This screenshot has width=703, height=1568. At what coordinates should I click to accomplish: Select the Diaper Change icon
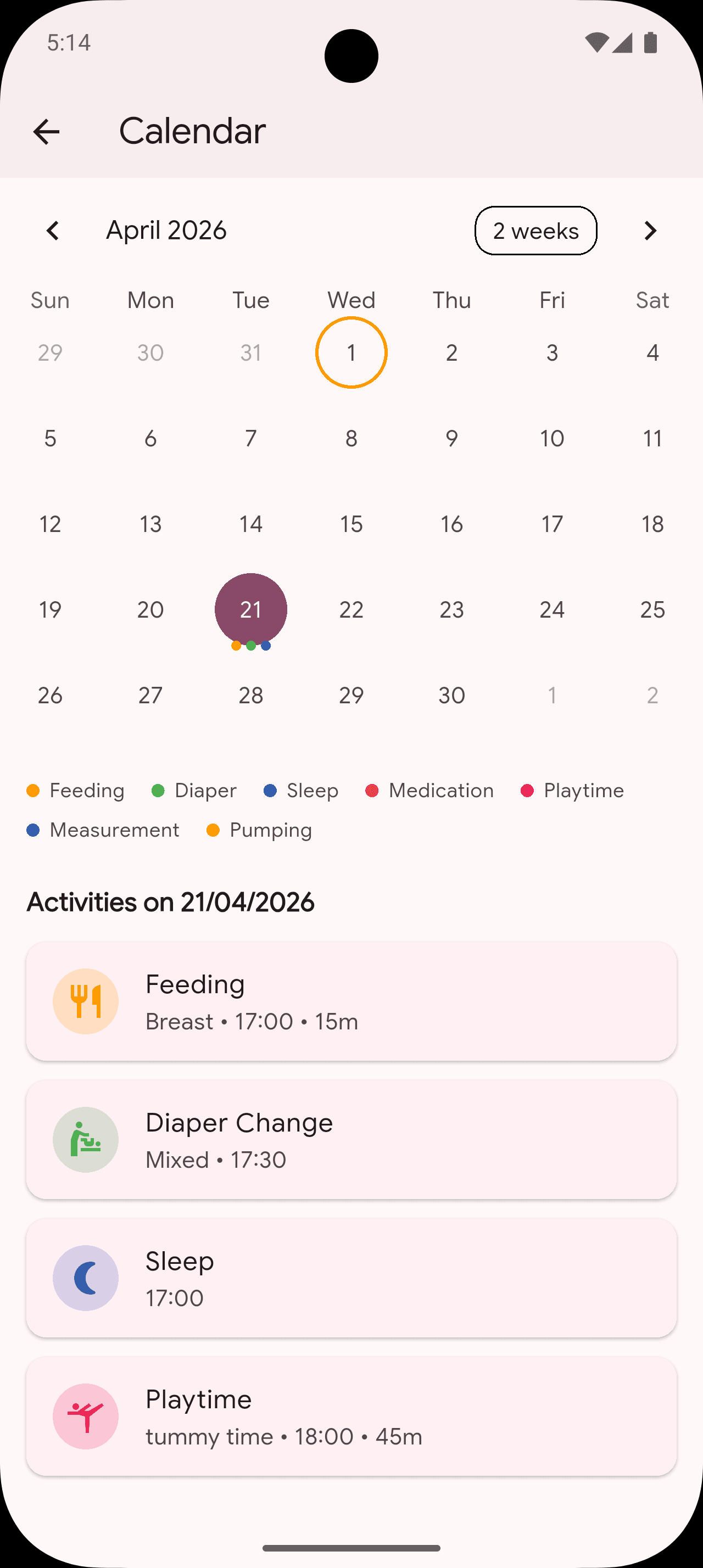coord(85,1139)
